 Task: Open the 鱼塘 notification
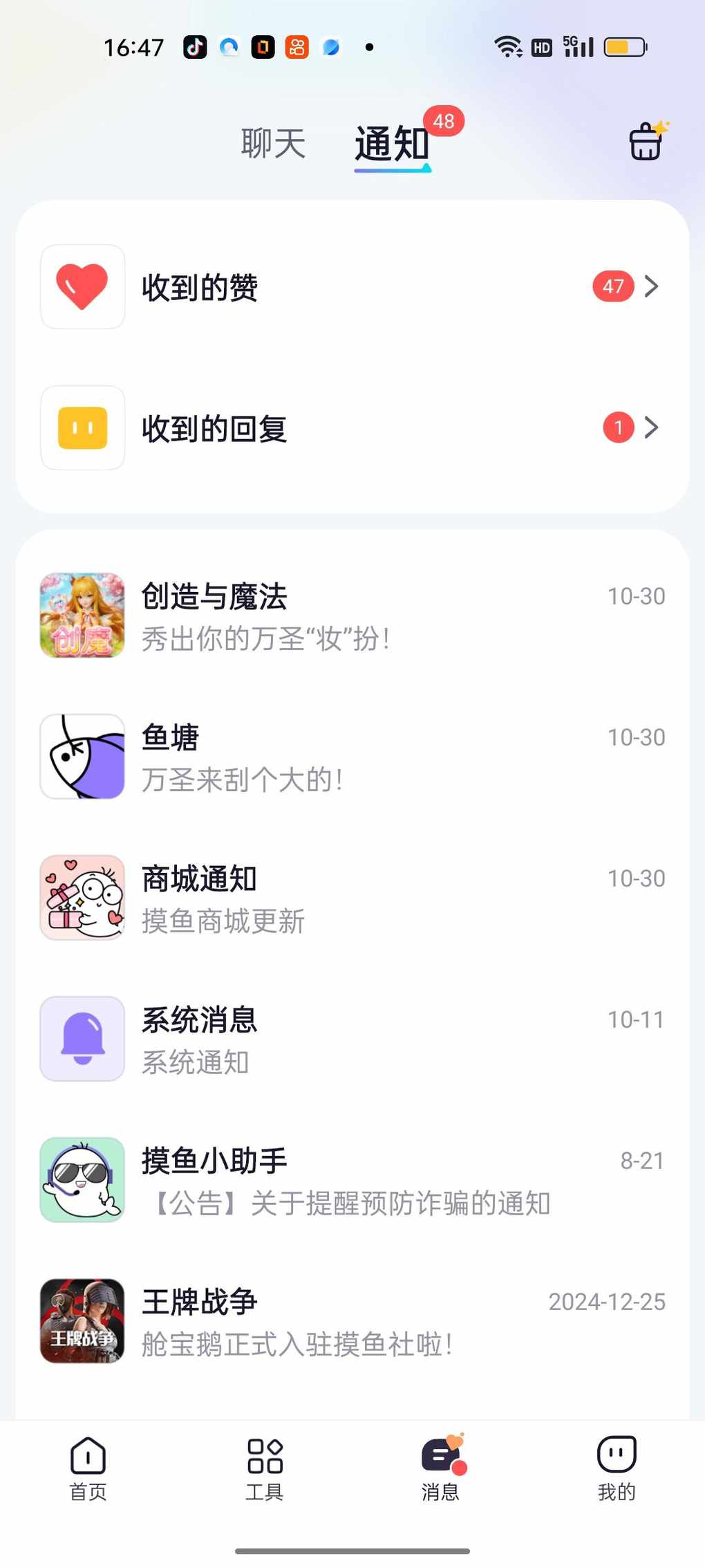click(x=352, y=757)
